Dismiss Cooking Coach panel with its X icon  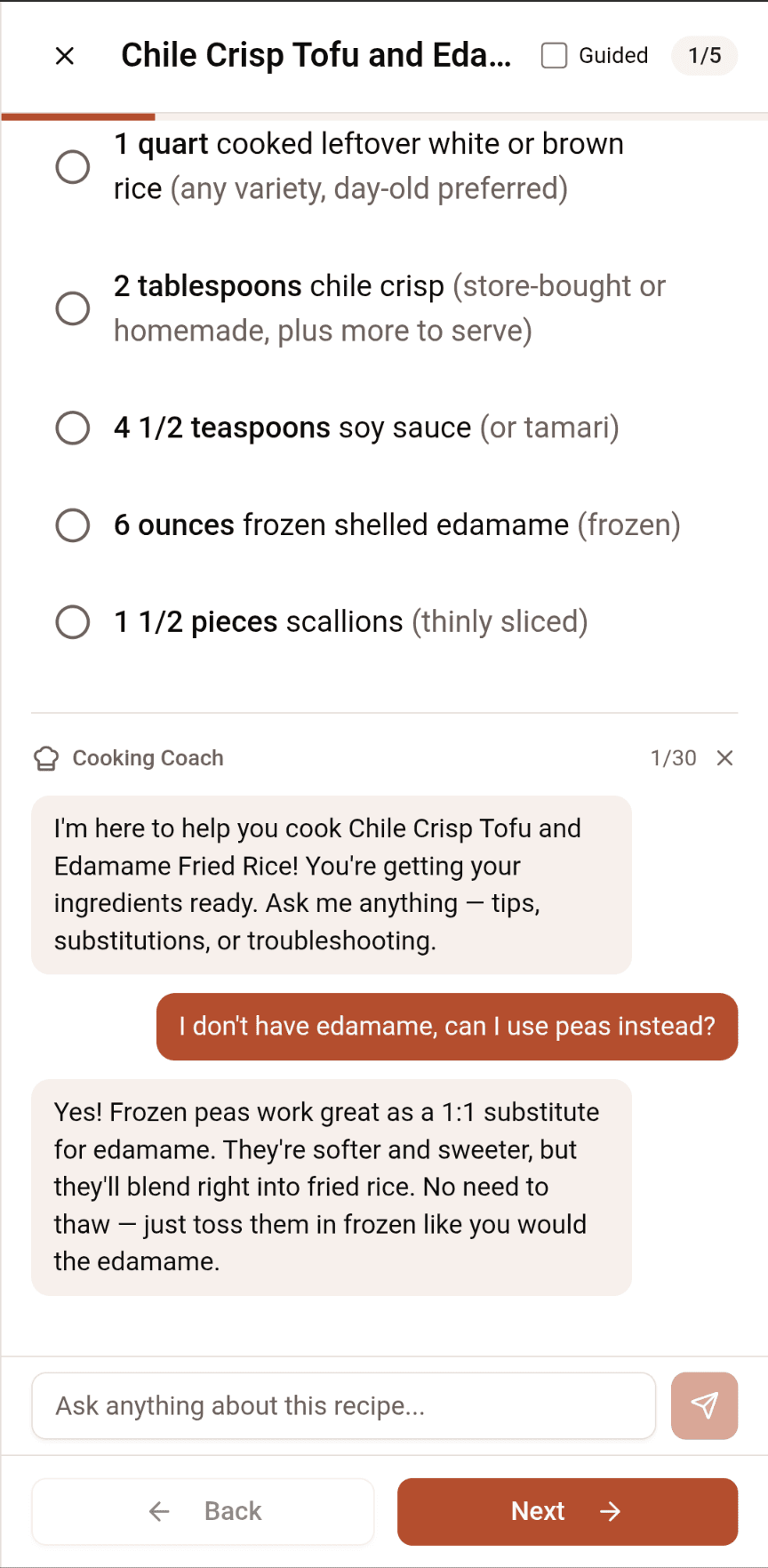(725, 758)
